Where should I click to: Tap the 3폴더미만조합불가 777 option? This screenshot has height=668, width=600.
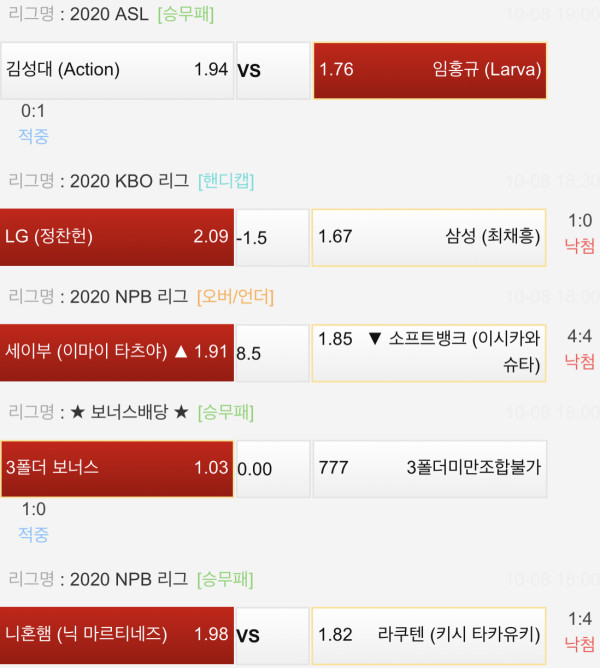(430, 468)
